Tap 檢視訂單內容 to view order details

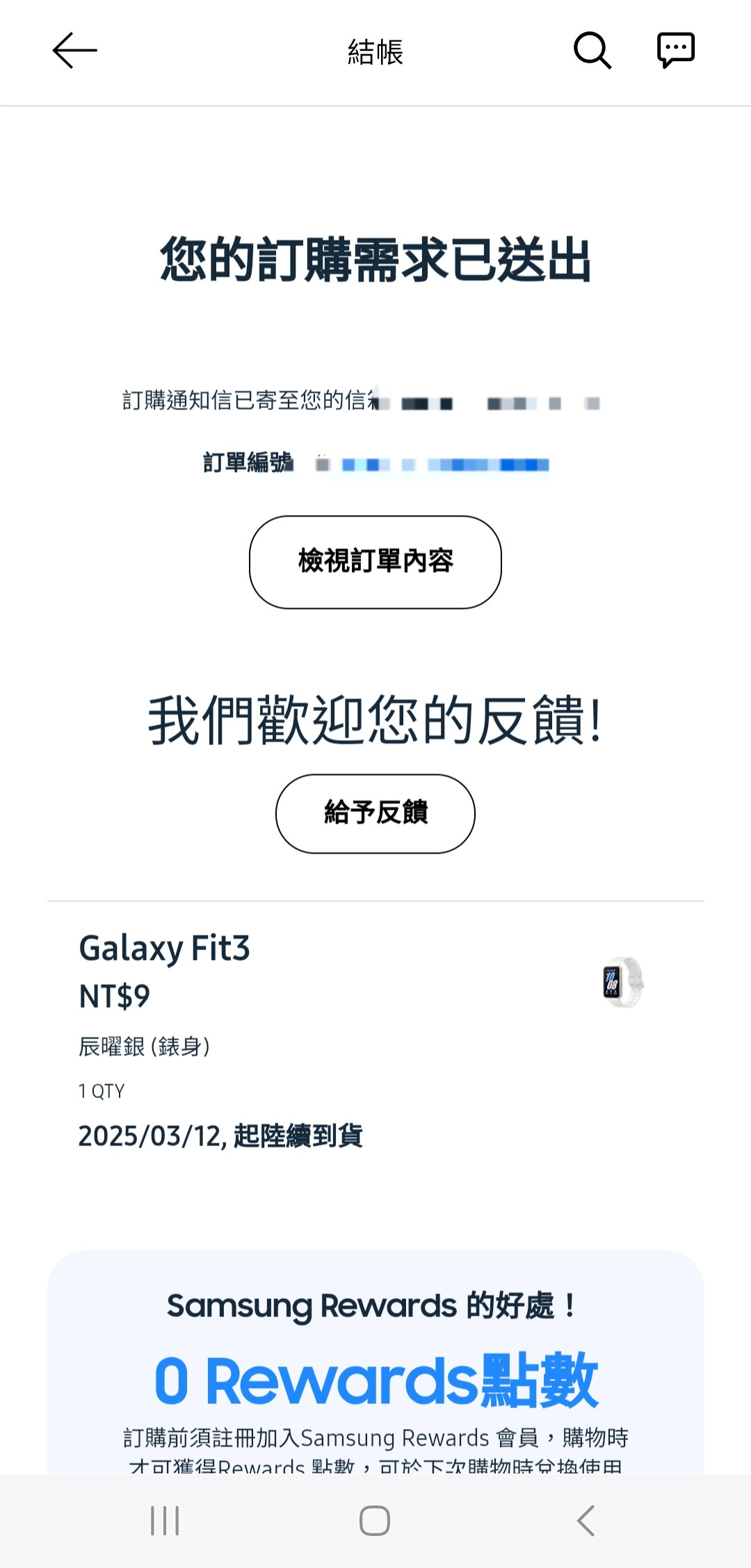coord(375,562)
